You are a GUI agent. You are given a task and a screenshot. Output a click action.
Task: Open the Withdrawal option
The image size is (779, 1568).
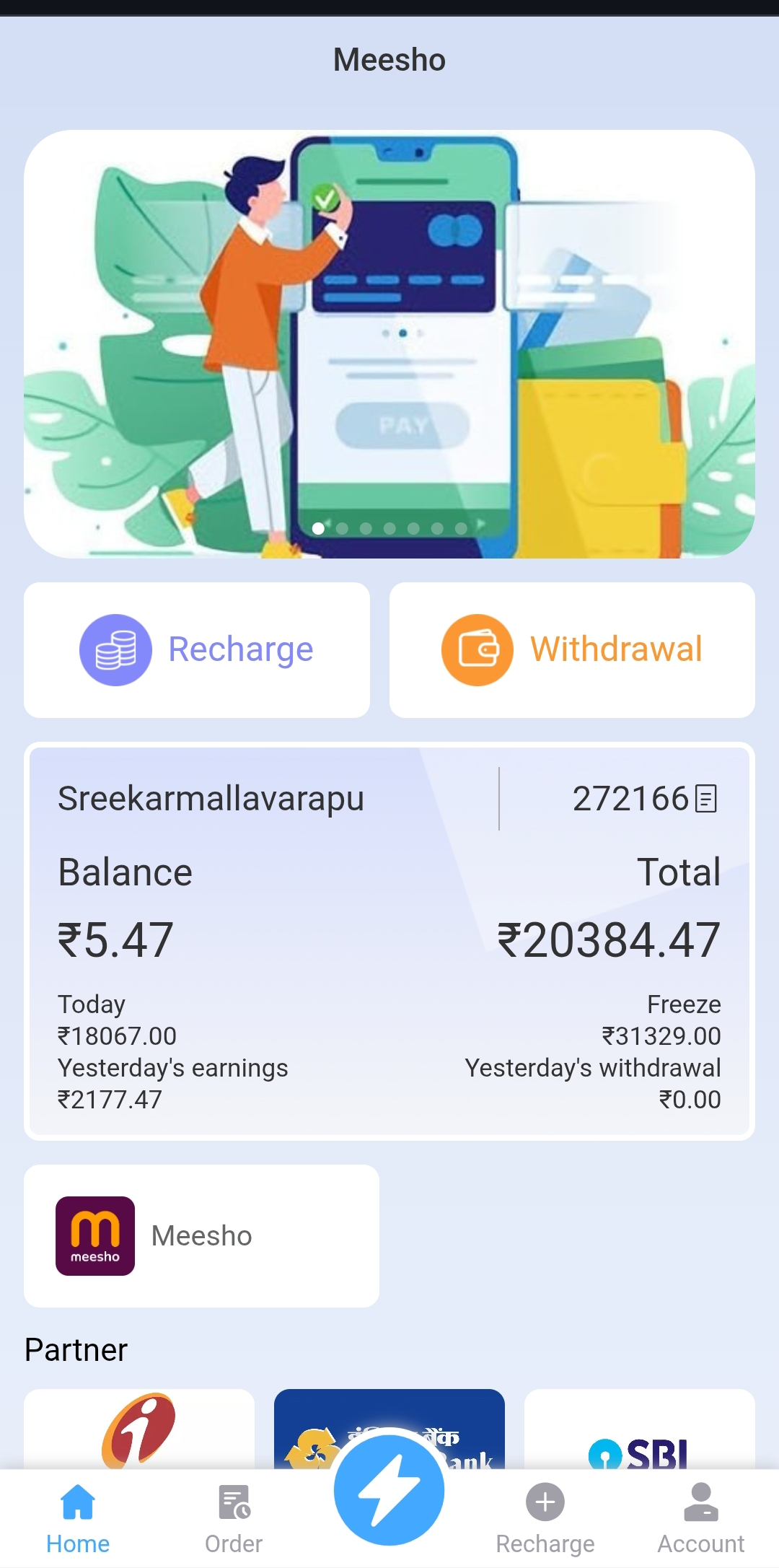pyautogui.click(x=572, y=649)
